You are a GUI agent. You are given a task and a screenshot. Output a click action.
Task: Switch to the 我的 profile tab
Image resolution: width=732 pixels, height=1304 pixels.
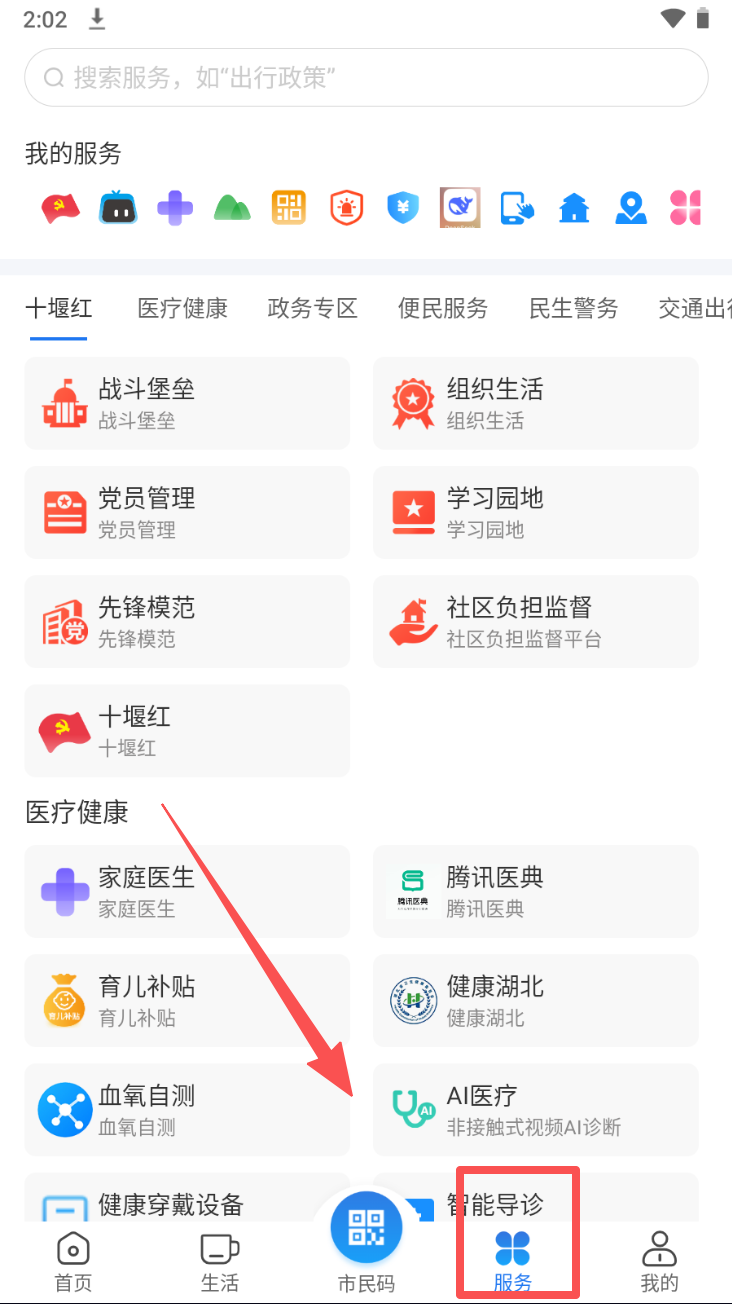click(x=659, y=1260)
